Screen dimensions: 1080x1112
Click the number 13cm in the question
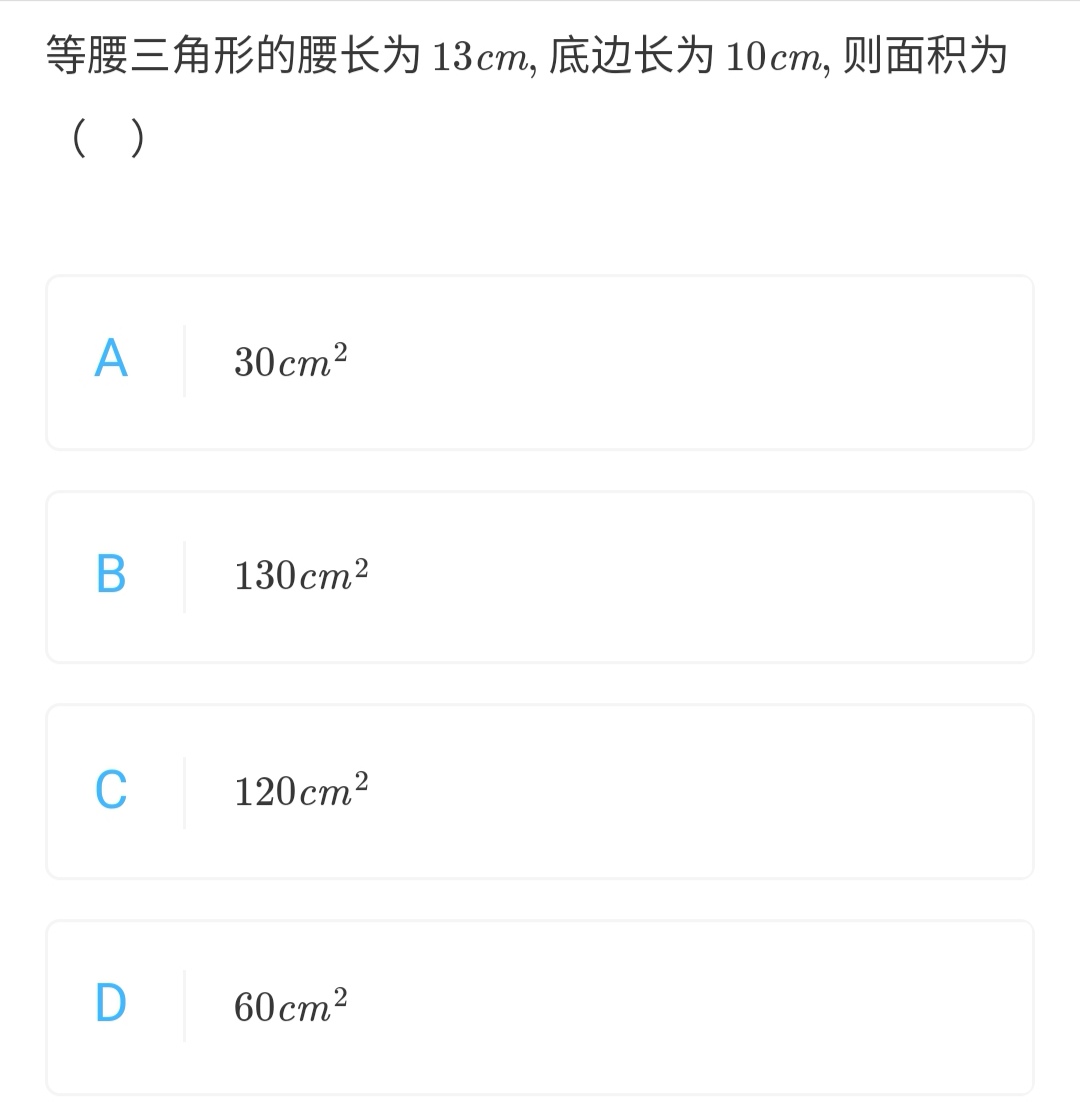(x=480, y=58)
